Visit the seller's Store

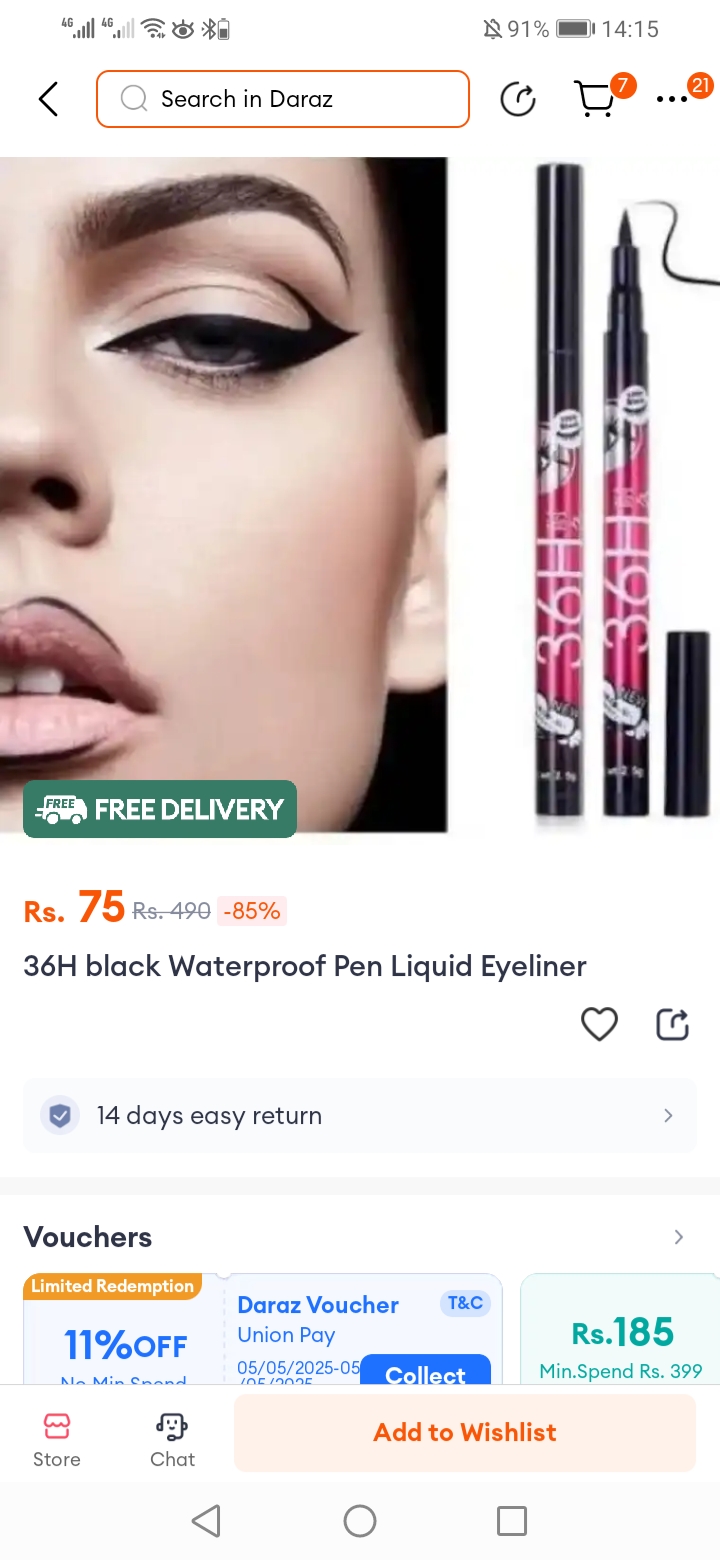pos(57,1440)
